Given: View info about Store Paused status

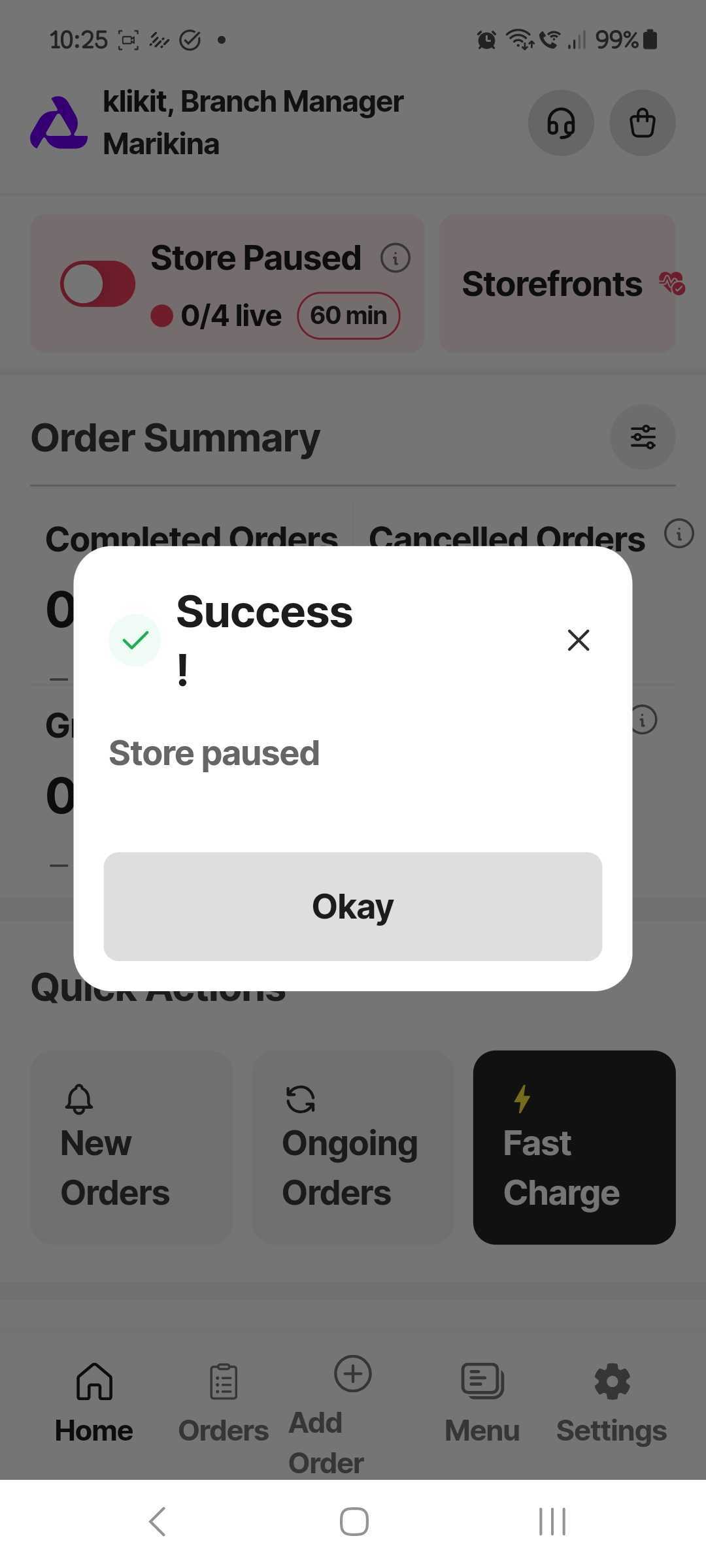Looking at the screenshot, I should tap(395, 258).
